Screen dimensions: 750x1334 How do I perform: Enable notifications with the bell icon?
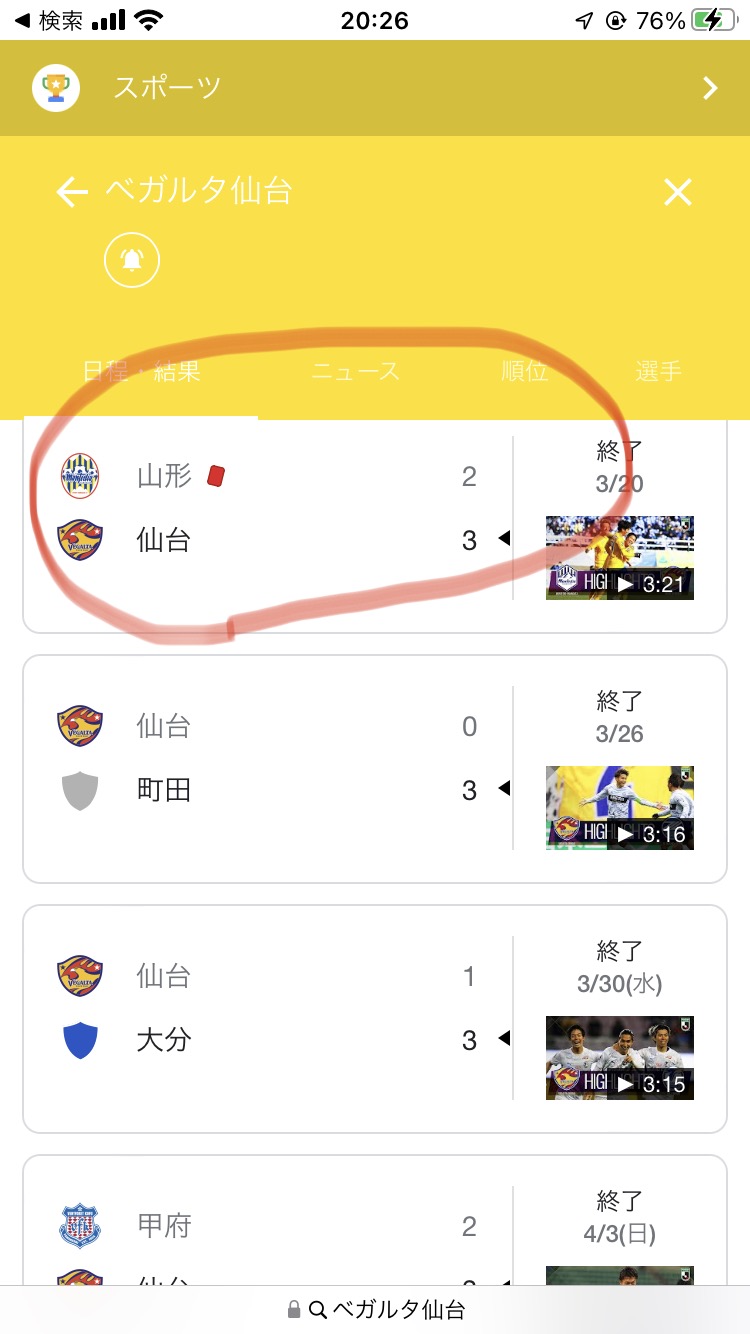pos(132,260)
